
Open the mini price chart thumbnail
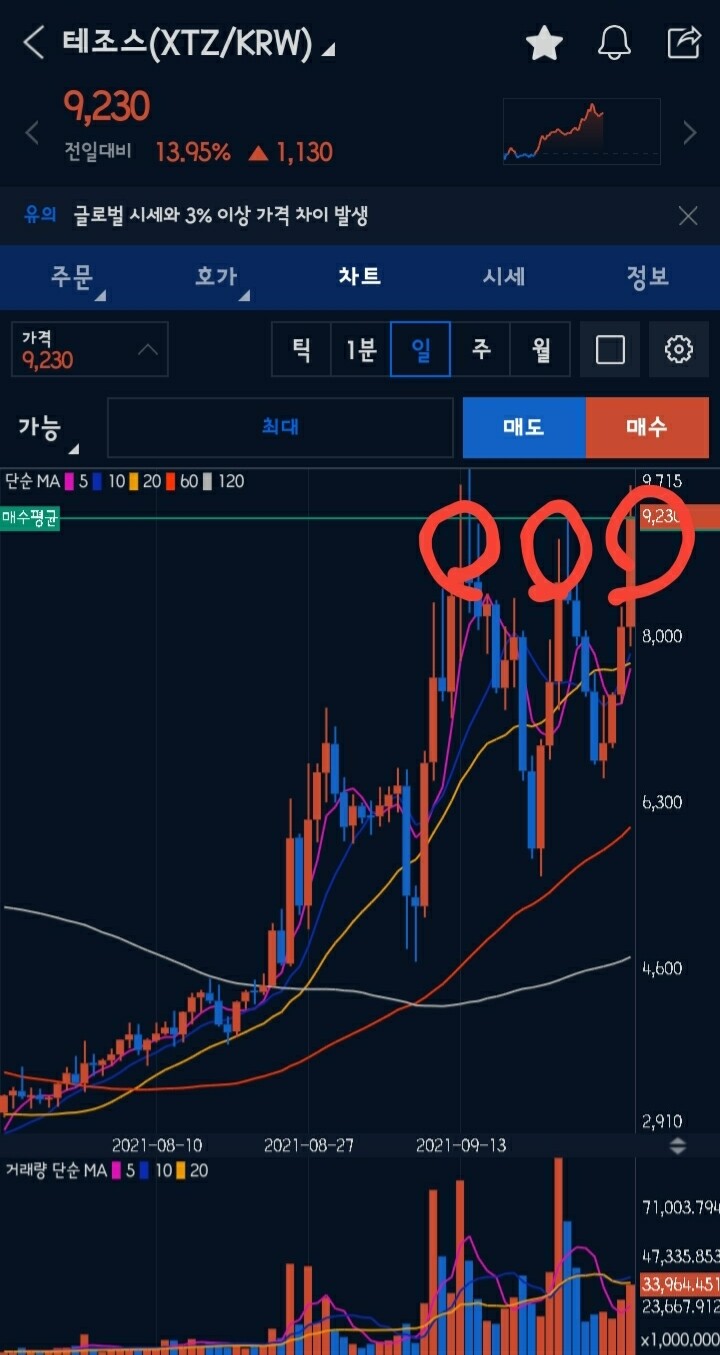click(x=581, y=131)
